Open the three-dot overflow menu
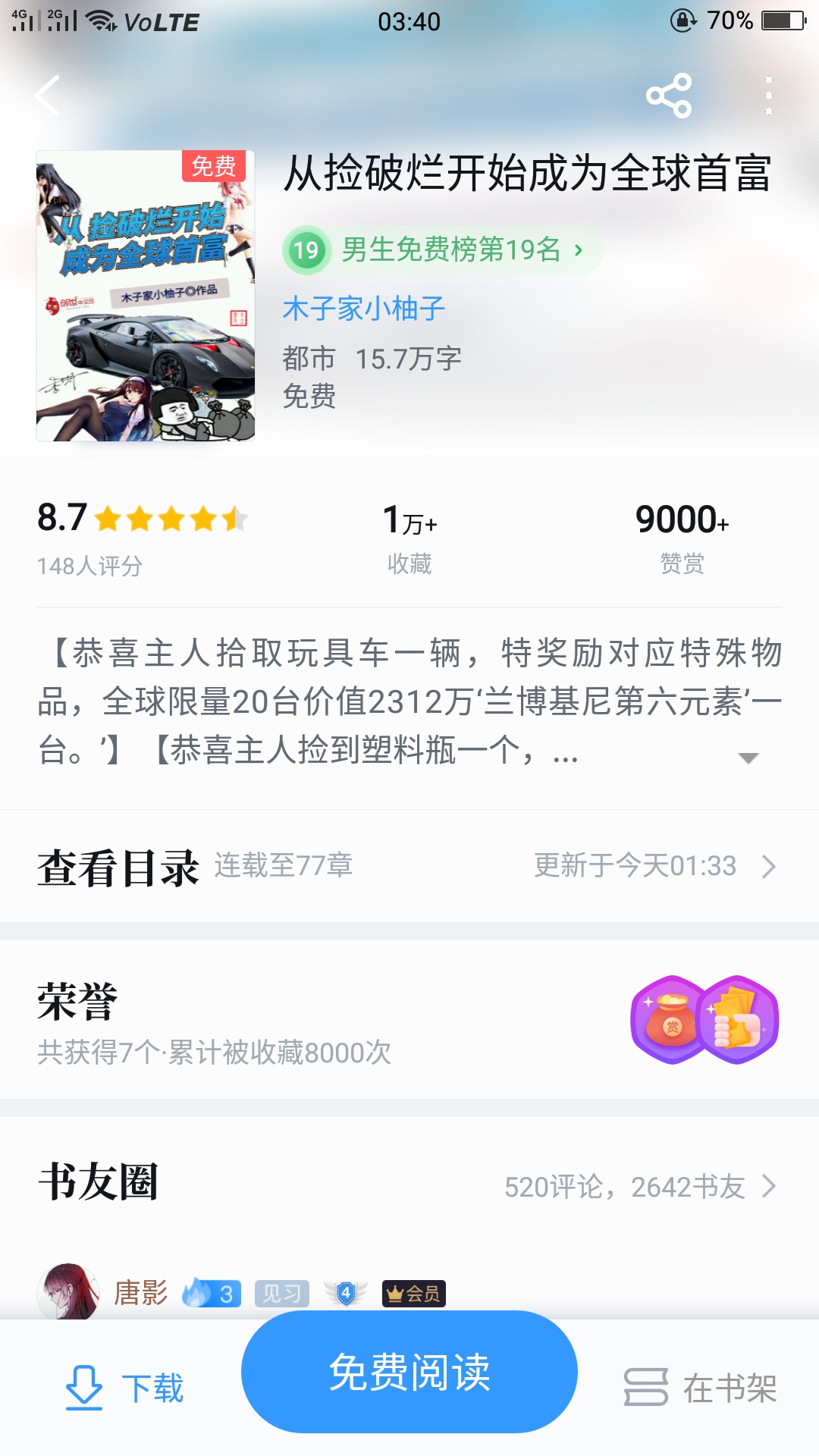Screen dimensions: 819x1456 [768, 96]
